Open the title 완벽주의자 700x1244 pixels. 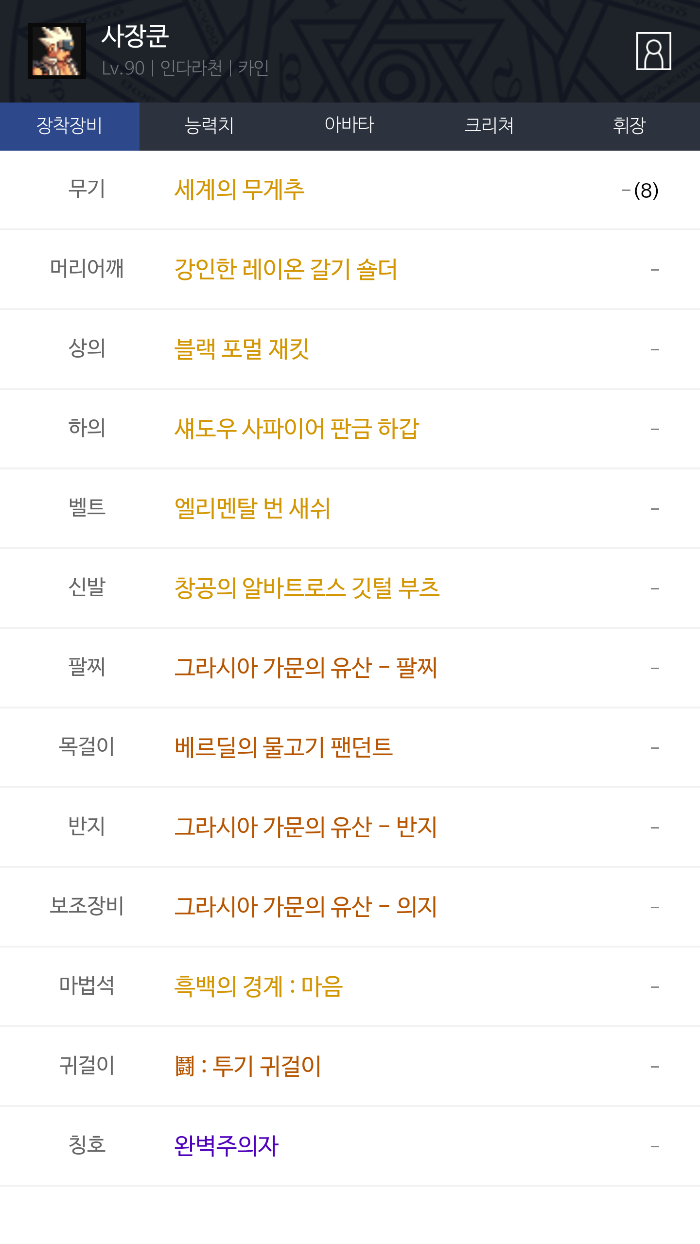(x=226, y=1146)
